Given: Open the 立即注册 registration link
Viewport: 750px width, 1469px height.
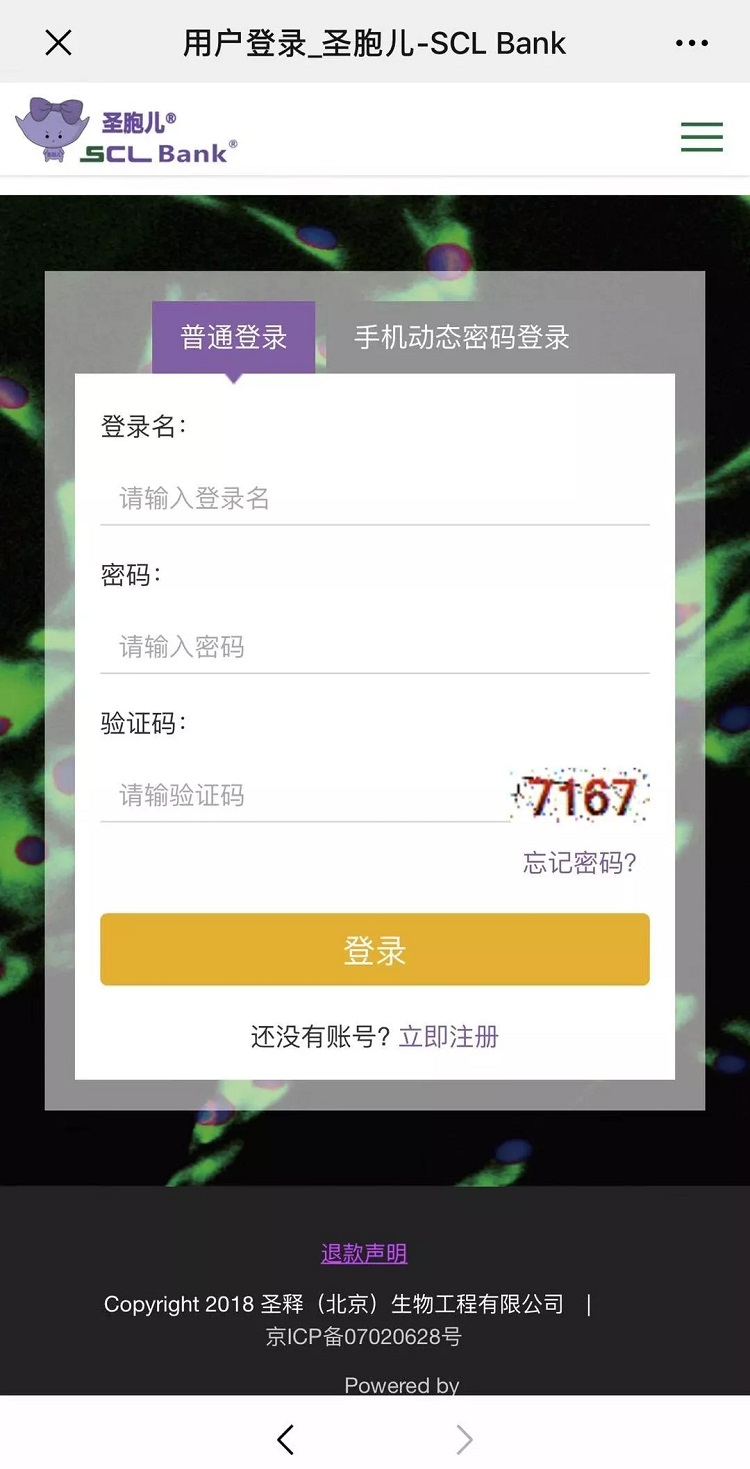Looking at the screenshot, I should [x=448, y=1037].
